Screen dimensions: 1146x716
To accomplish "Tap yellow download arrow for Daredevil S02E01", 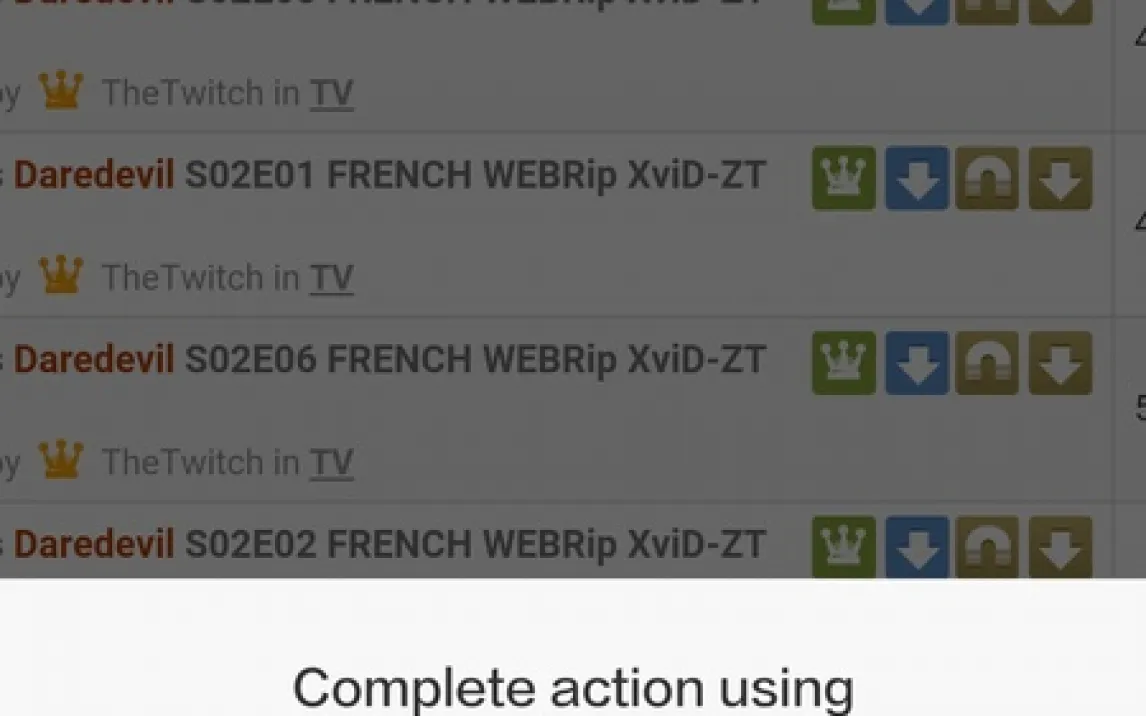I will [1060, 179].
